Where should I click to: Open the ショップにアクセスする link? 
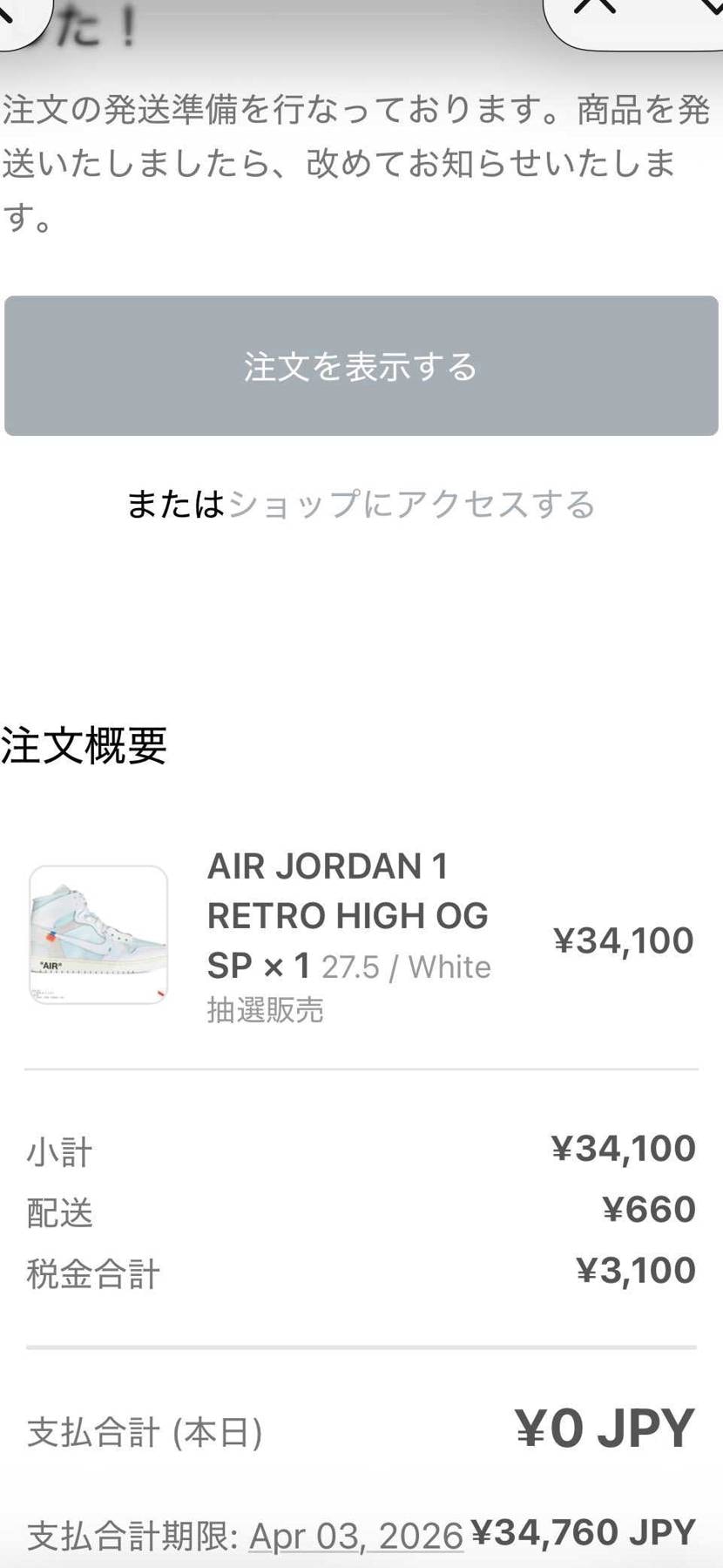click(x=411, y=505)
